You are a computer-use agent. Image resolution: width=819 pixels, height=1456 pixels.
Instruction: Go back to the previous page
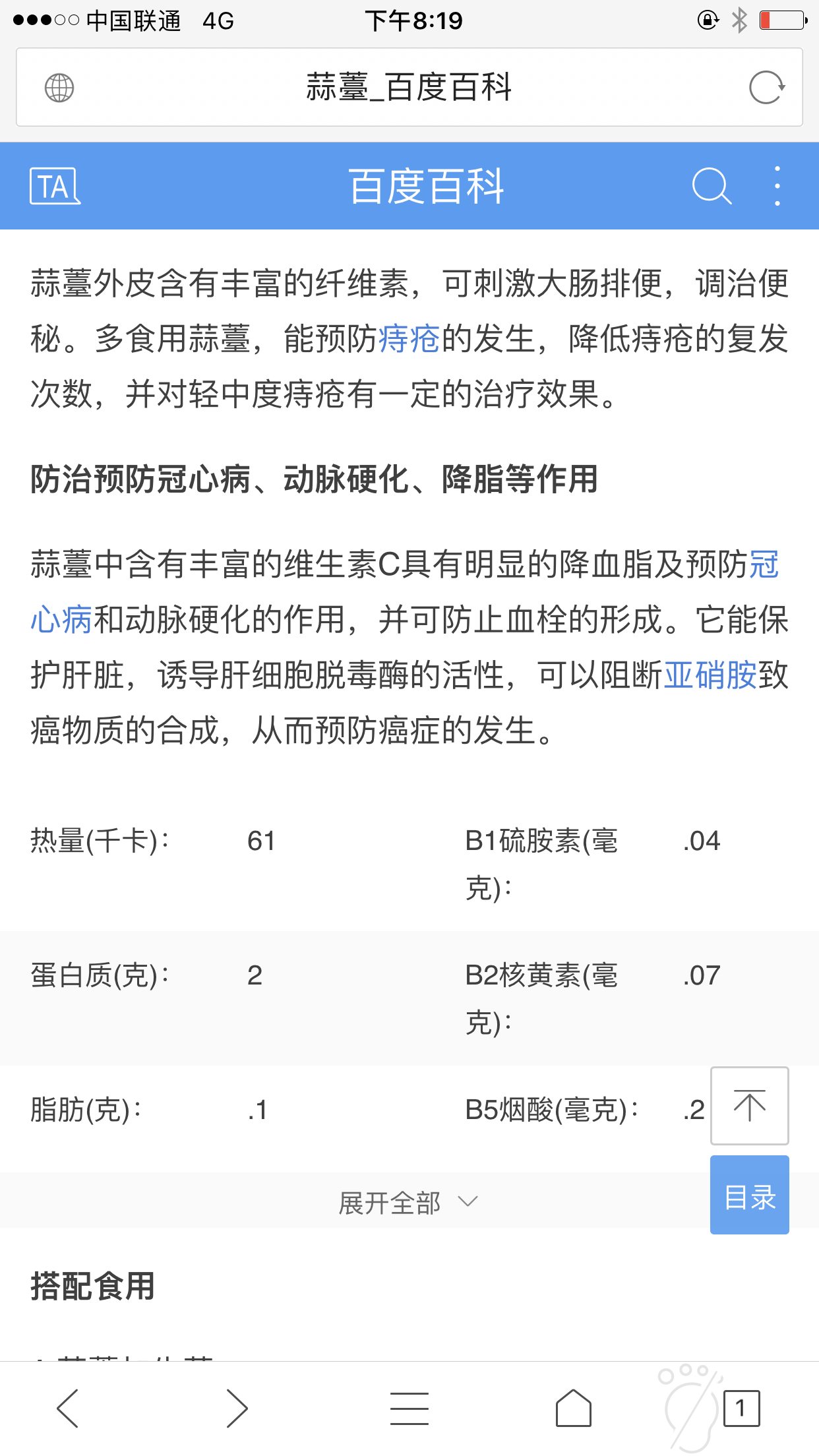click(x=68, y=1408)
